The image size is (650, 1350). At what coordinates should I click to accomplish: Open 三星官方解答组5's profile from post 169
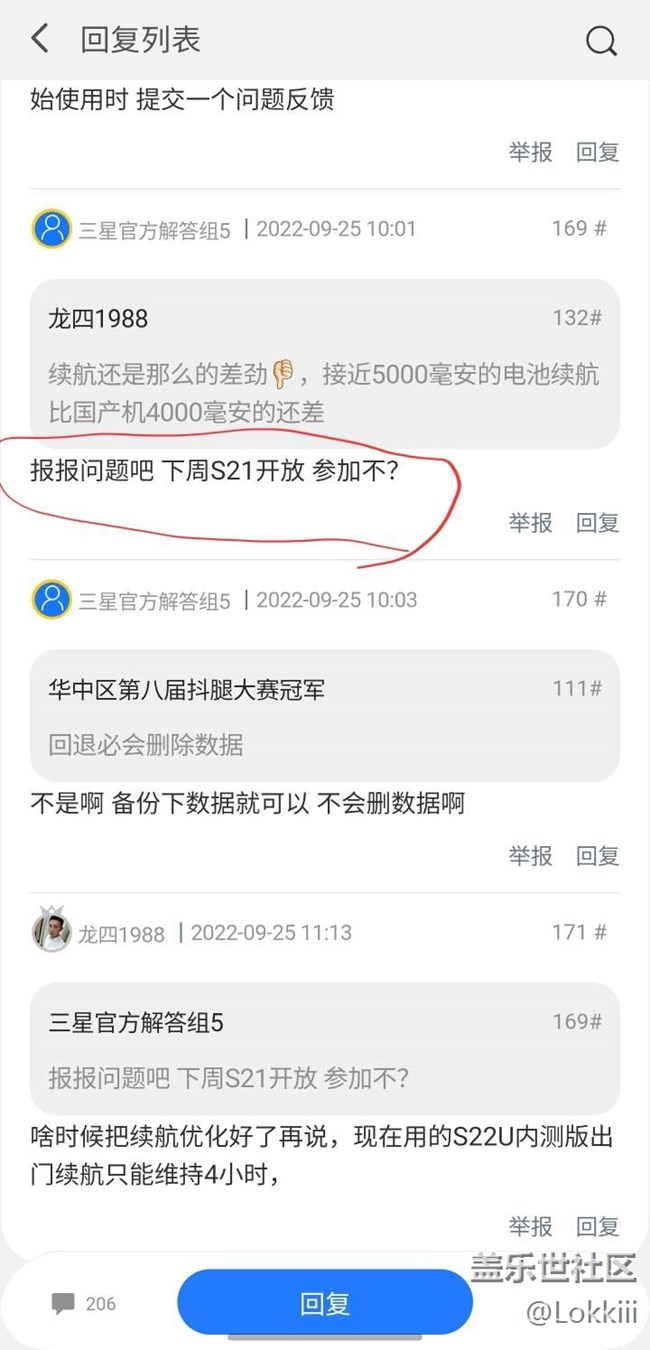tap(51, 229)
